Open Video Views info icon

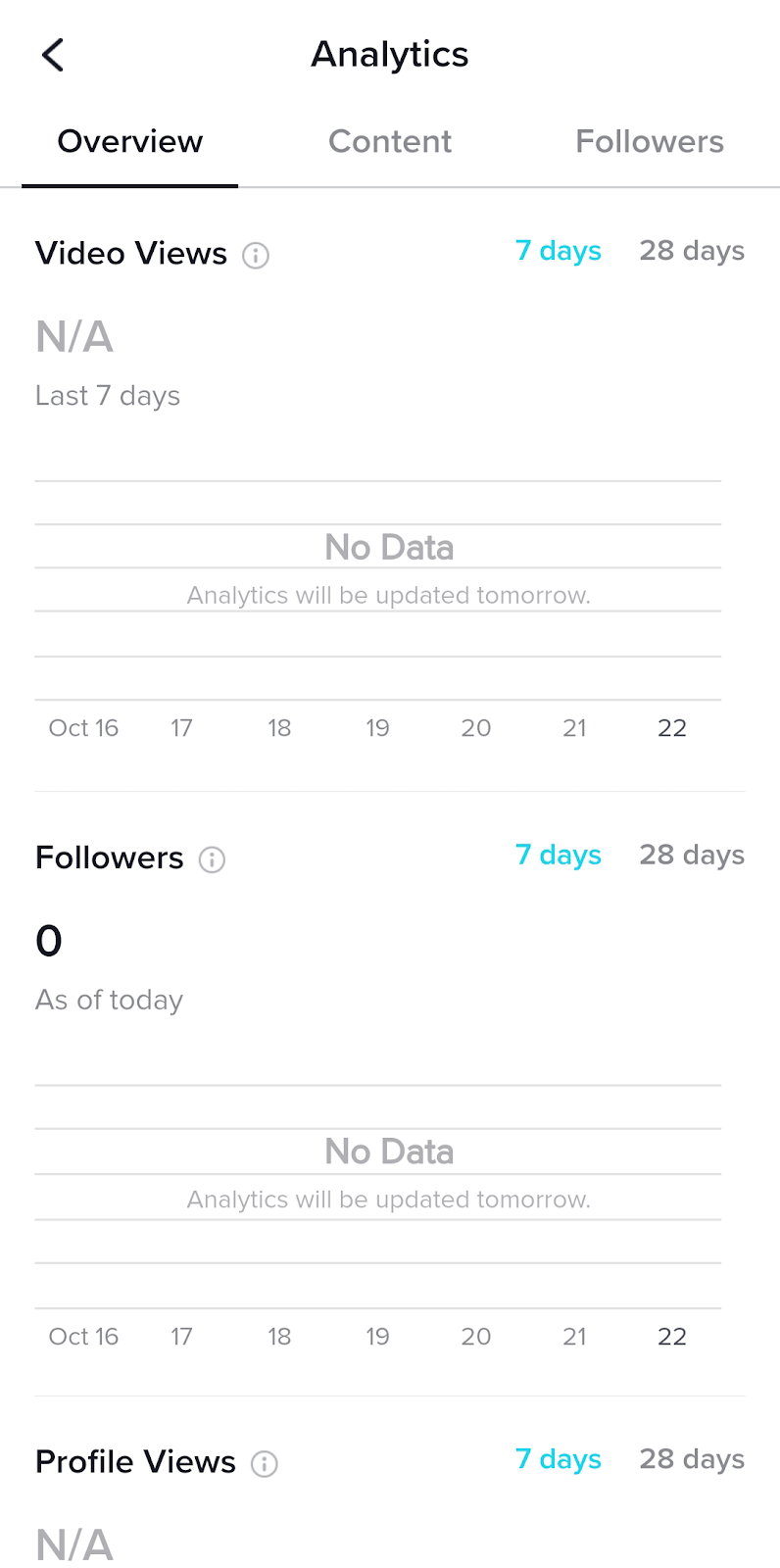pyautogui.click(x=256, y=255)
